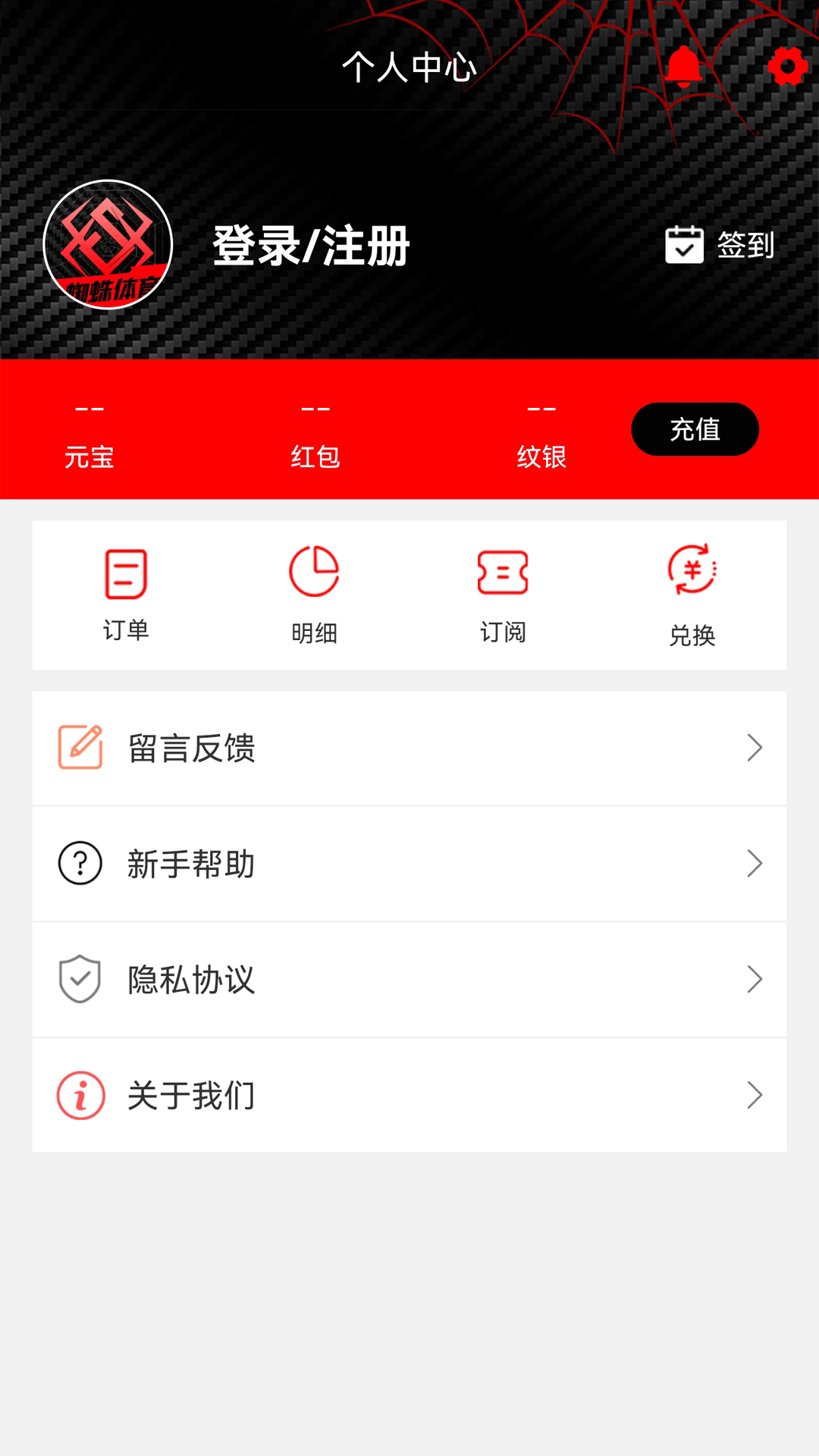Expand the 留言反馈 row chevron
Image resolution: width=819 pixels, height=1456 pixels.
point(754,747)
